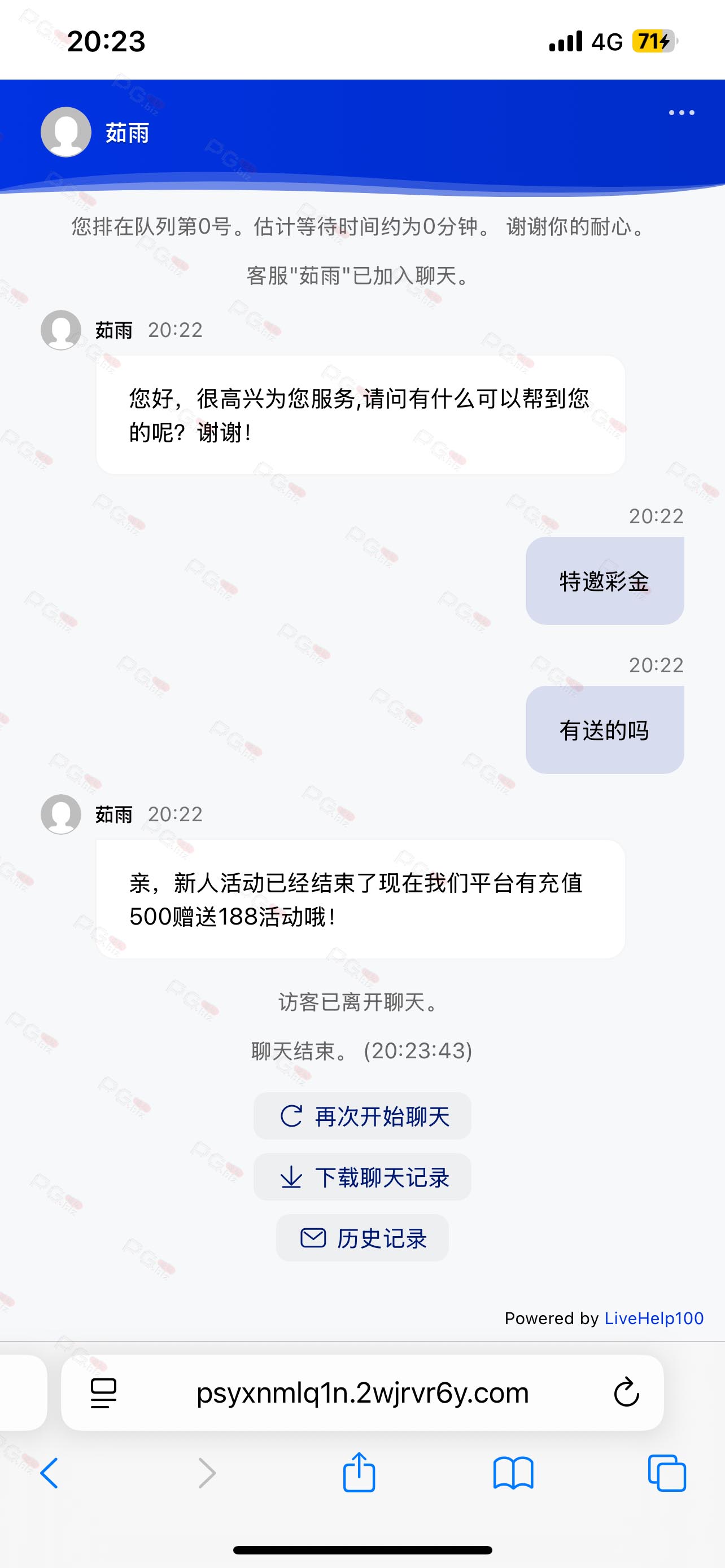Open 历史记录 chat history
Screen dimensions: 725x1568
pyautogui.click(x=362, y=1237)
